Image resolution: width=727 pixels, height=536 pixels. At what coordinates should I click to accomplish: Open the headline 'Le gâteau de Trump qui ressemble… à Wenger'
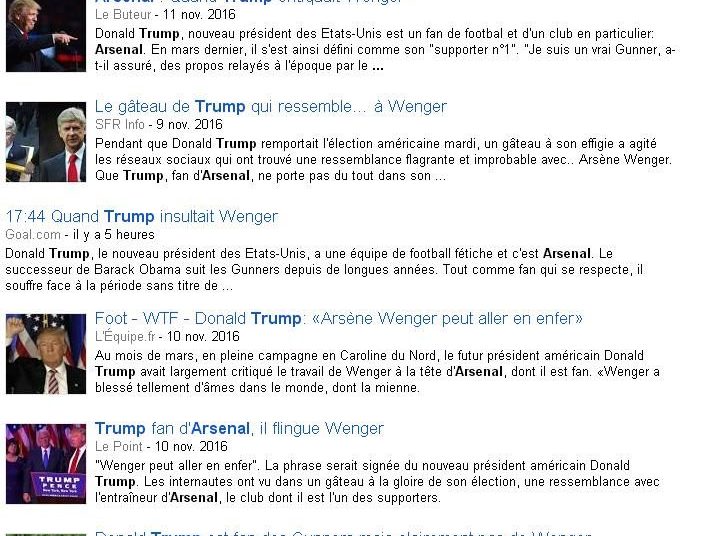pos(270,107)
